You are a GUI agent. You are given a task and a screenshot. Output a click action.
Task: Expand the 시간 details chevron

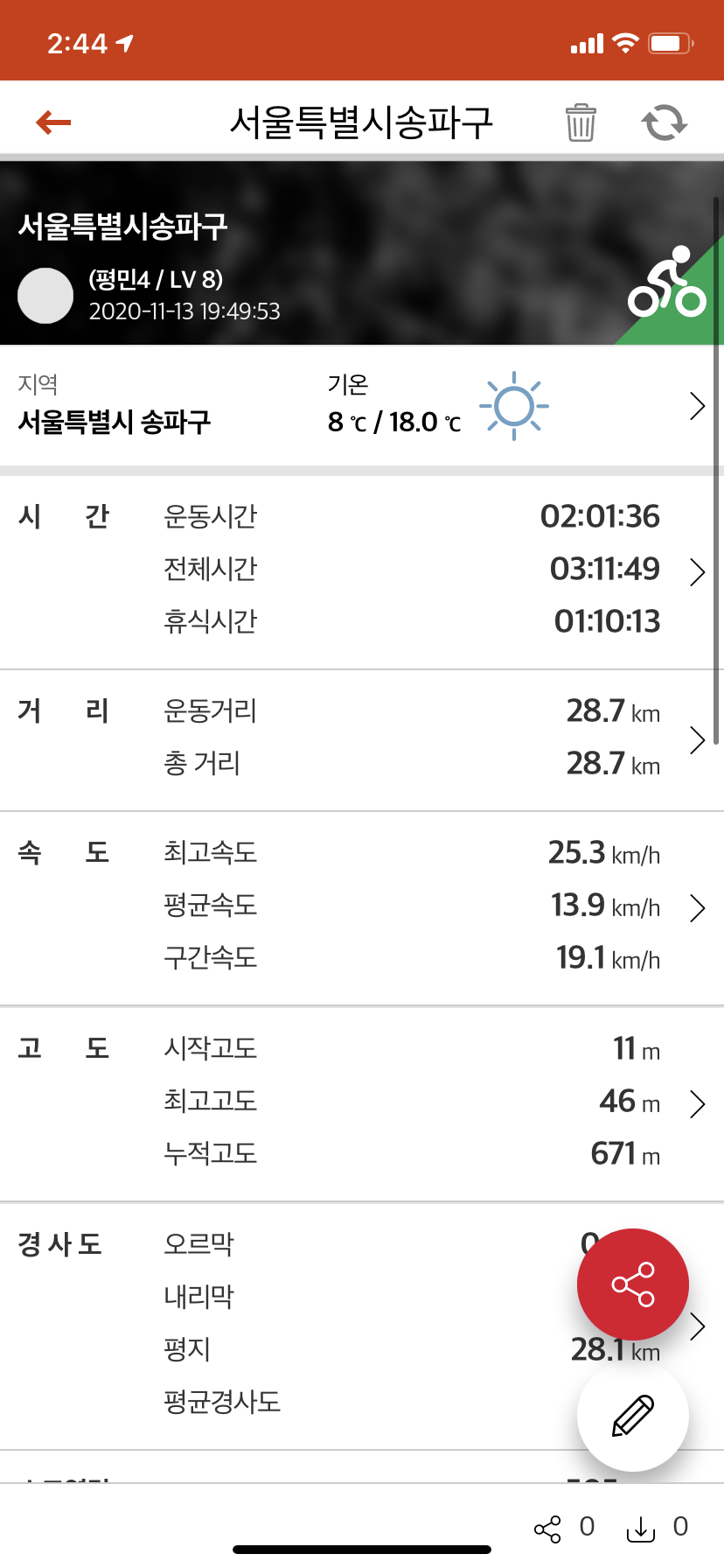point(697,571)
